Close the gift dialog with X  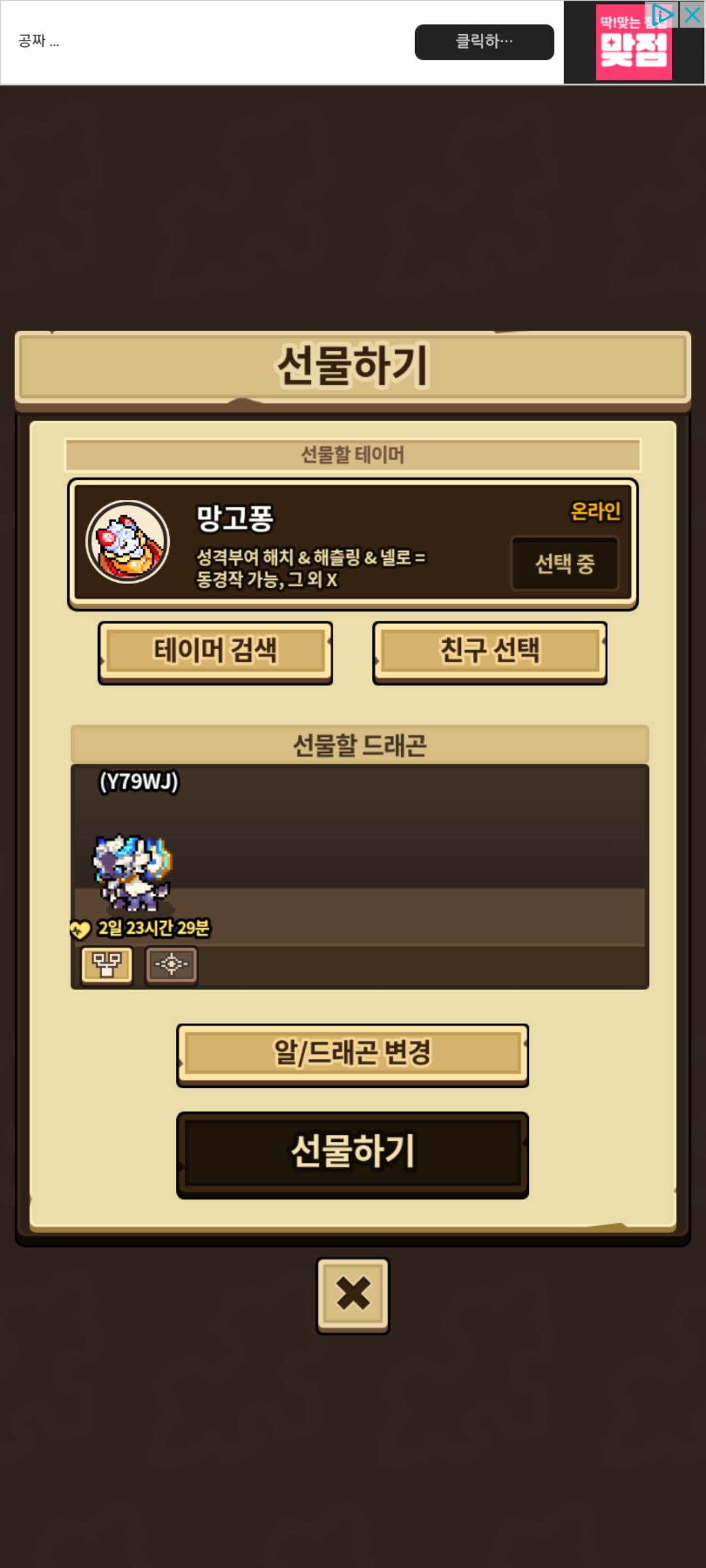click(x=352, y=1294)
